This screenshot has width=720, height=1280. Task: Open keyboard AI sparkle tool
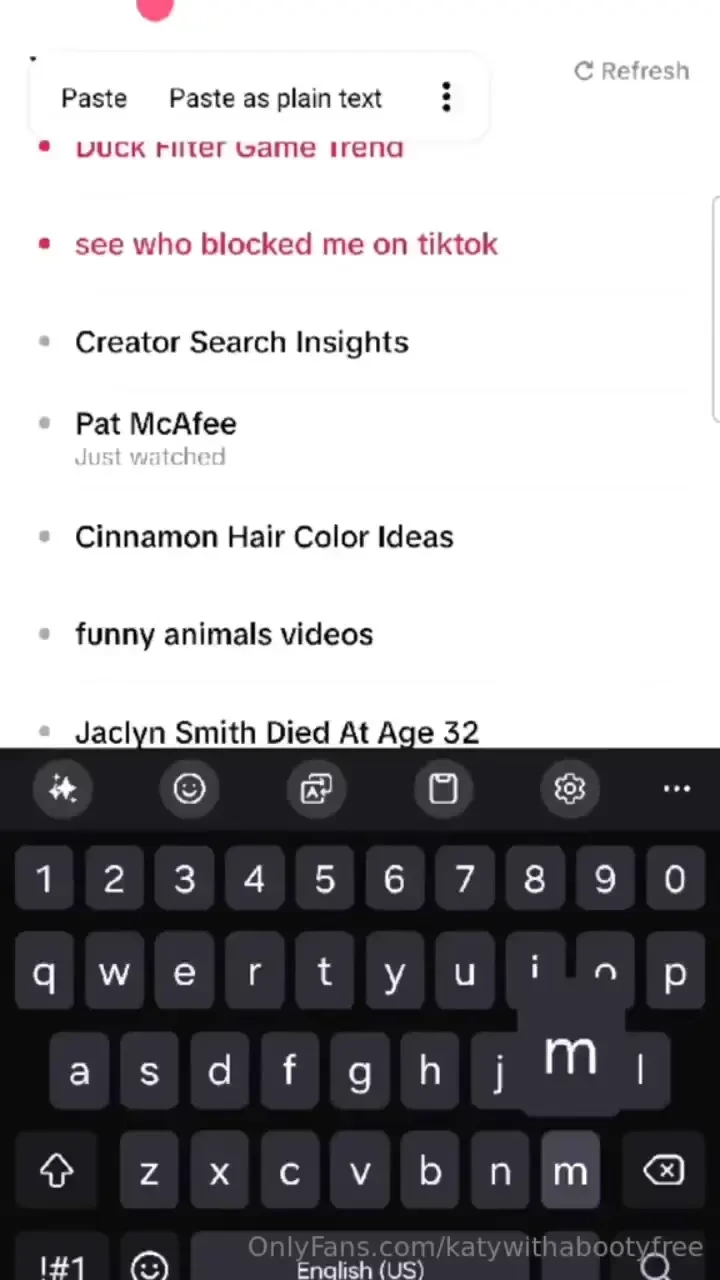(62, 789)
